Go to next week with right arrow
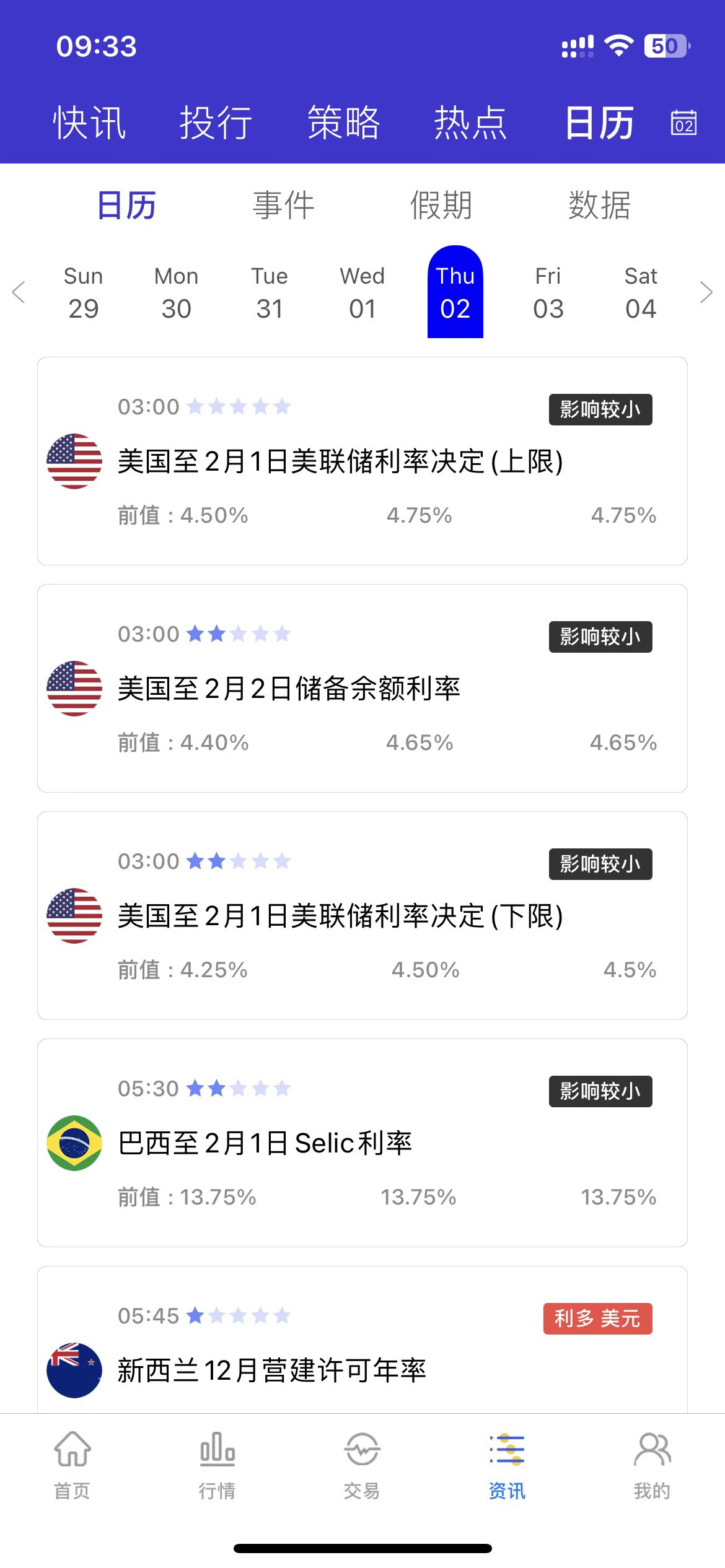Screen dimensions: 725x1568 click(x=706, y=292)
